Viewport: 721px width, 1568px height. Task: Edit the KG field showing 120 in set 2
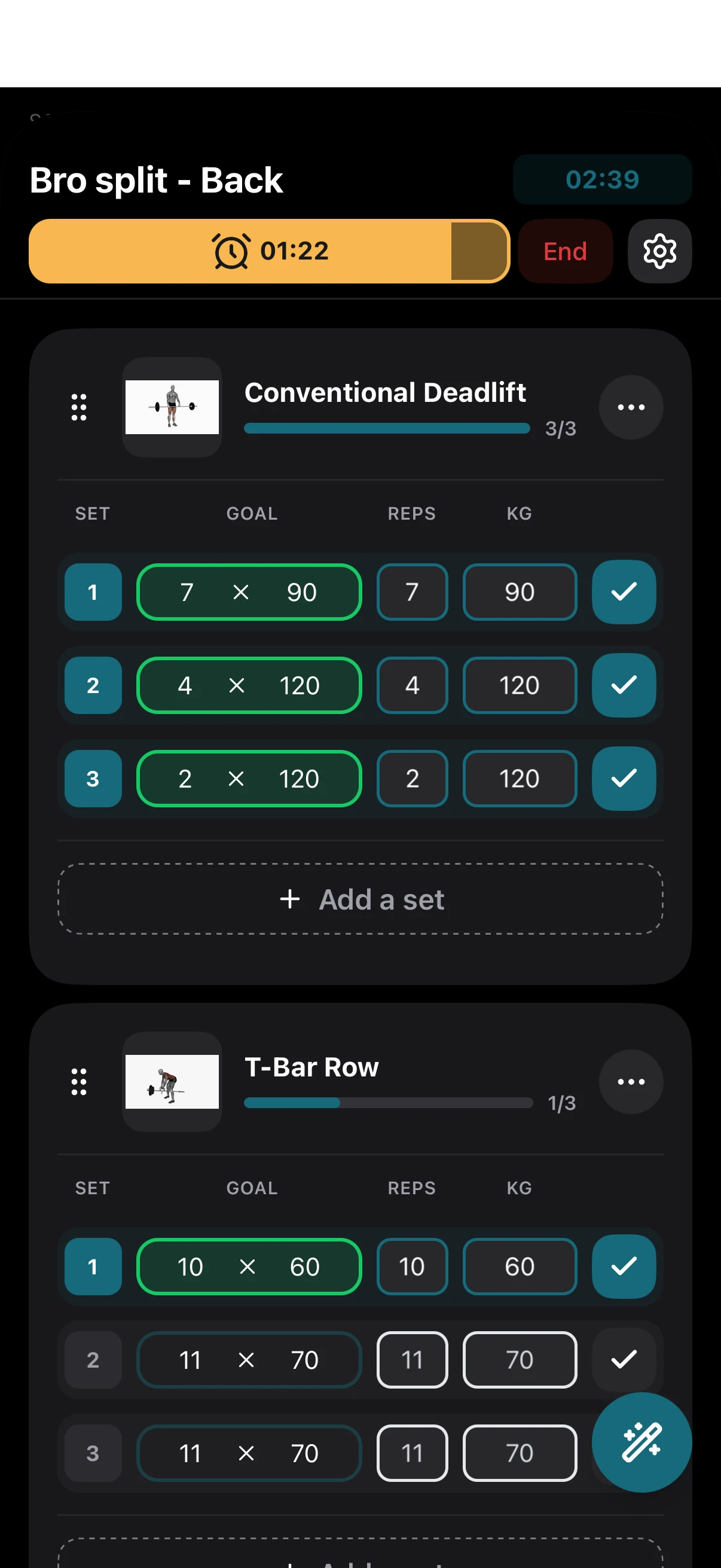pyautogui.click(x=519, y=685)
